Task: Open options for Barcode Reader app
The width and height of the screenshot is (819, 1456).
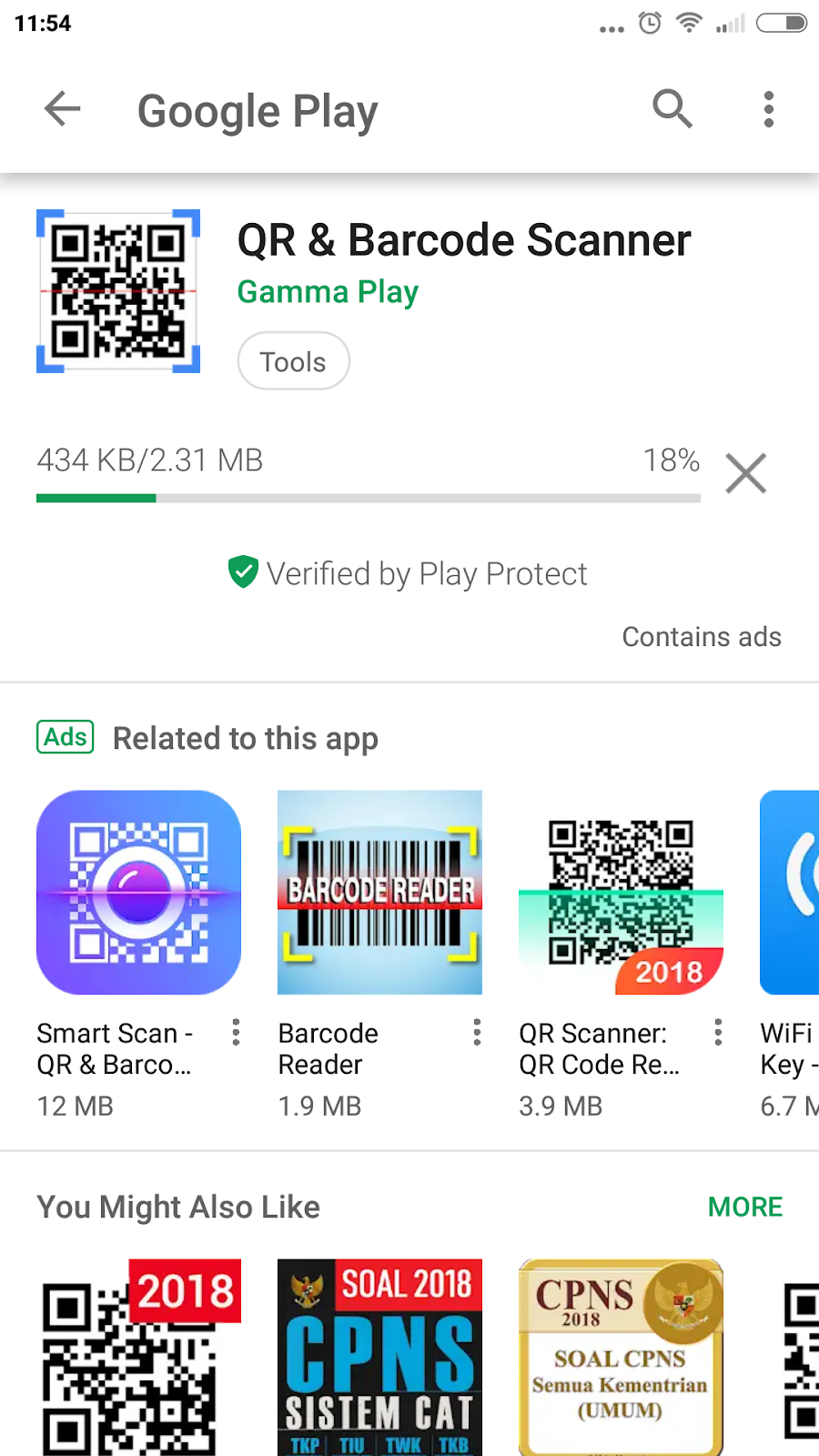Action: [477, 1032]
